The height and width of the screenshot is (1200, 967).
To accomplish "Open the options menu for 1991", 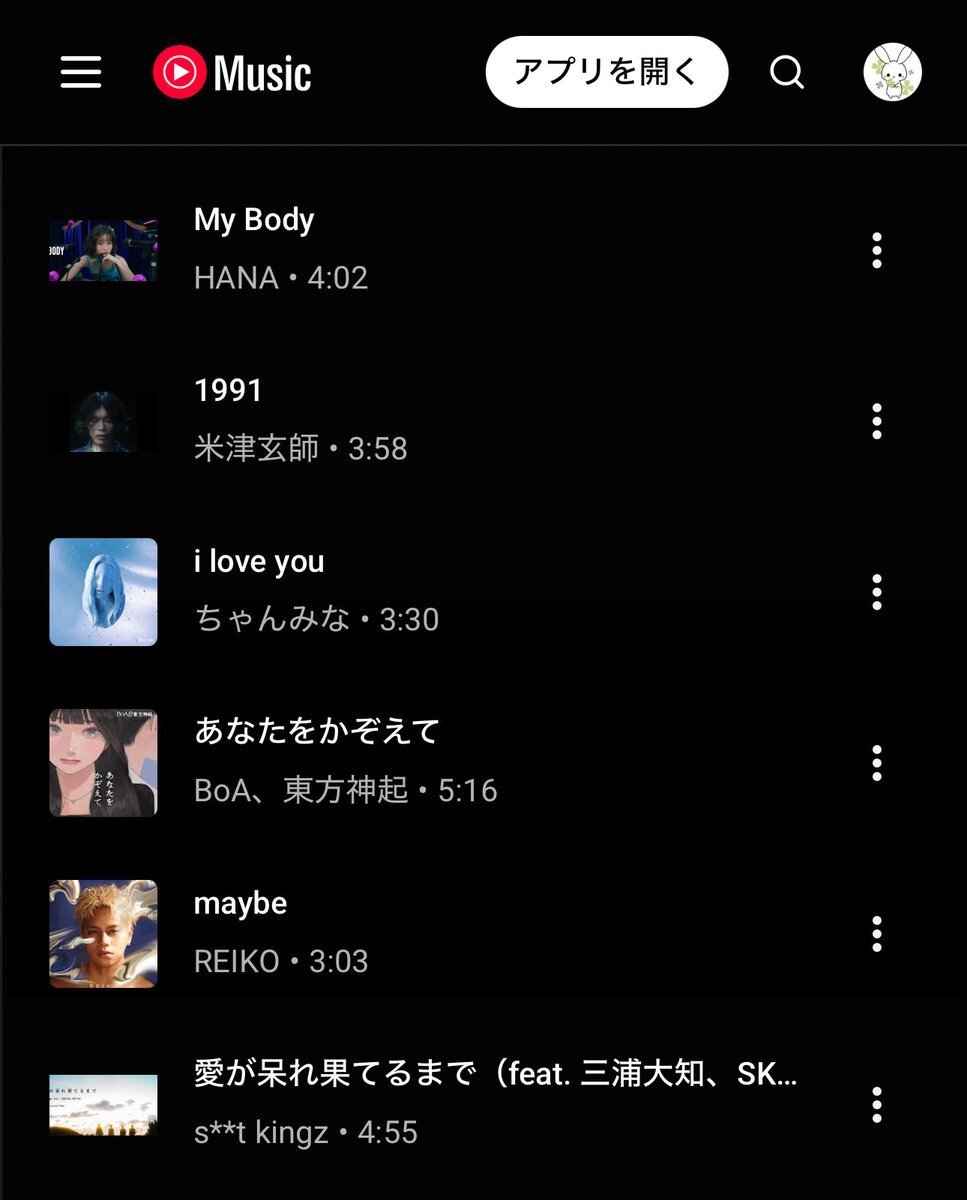I will (x=876, y=422).
